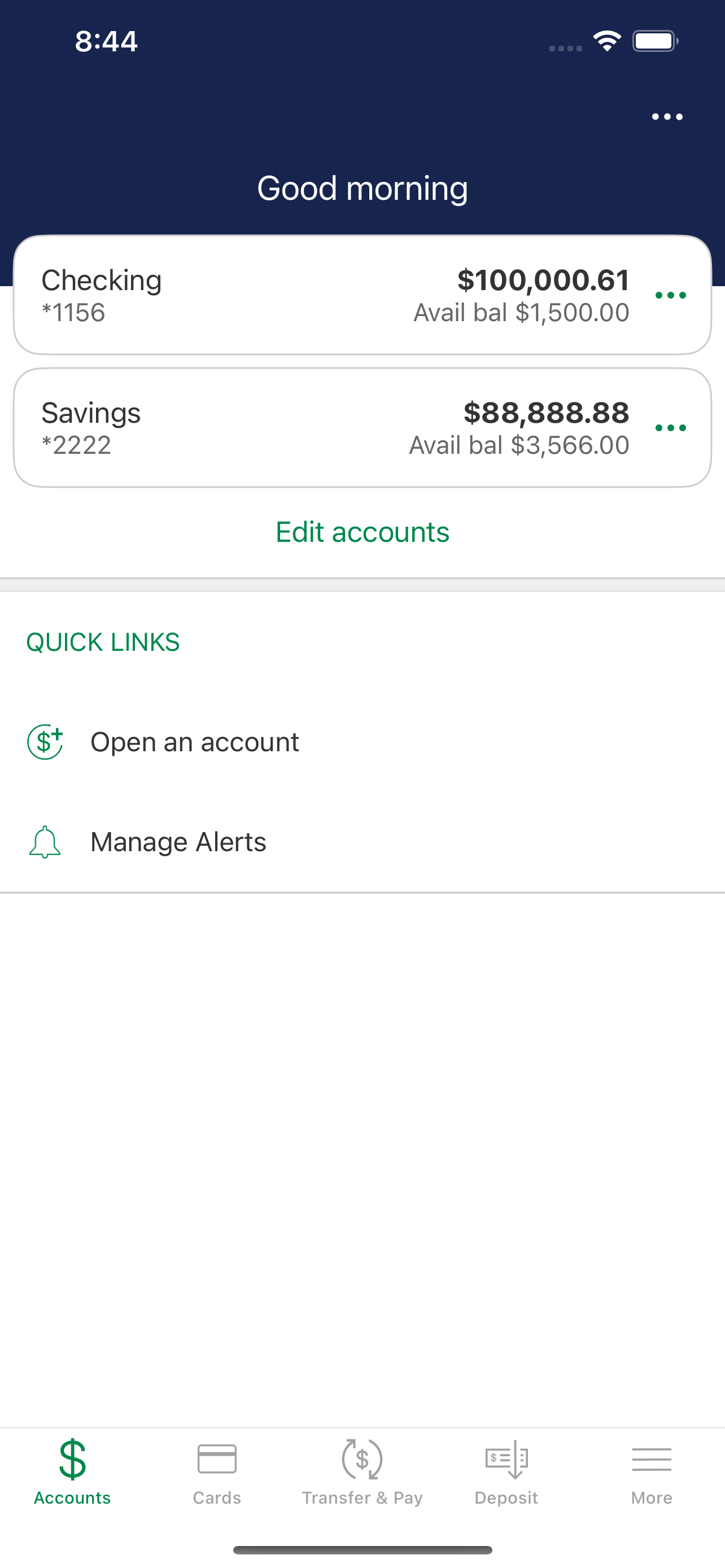The width and height of the screenshot is (725, 1568).
Task: Open the Checking *1156 account card
Action: click(362, 295)
